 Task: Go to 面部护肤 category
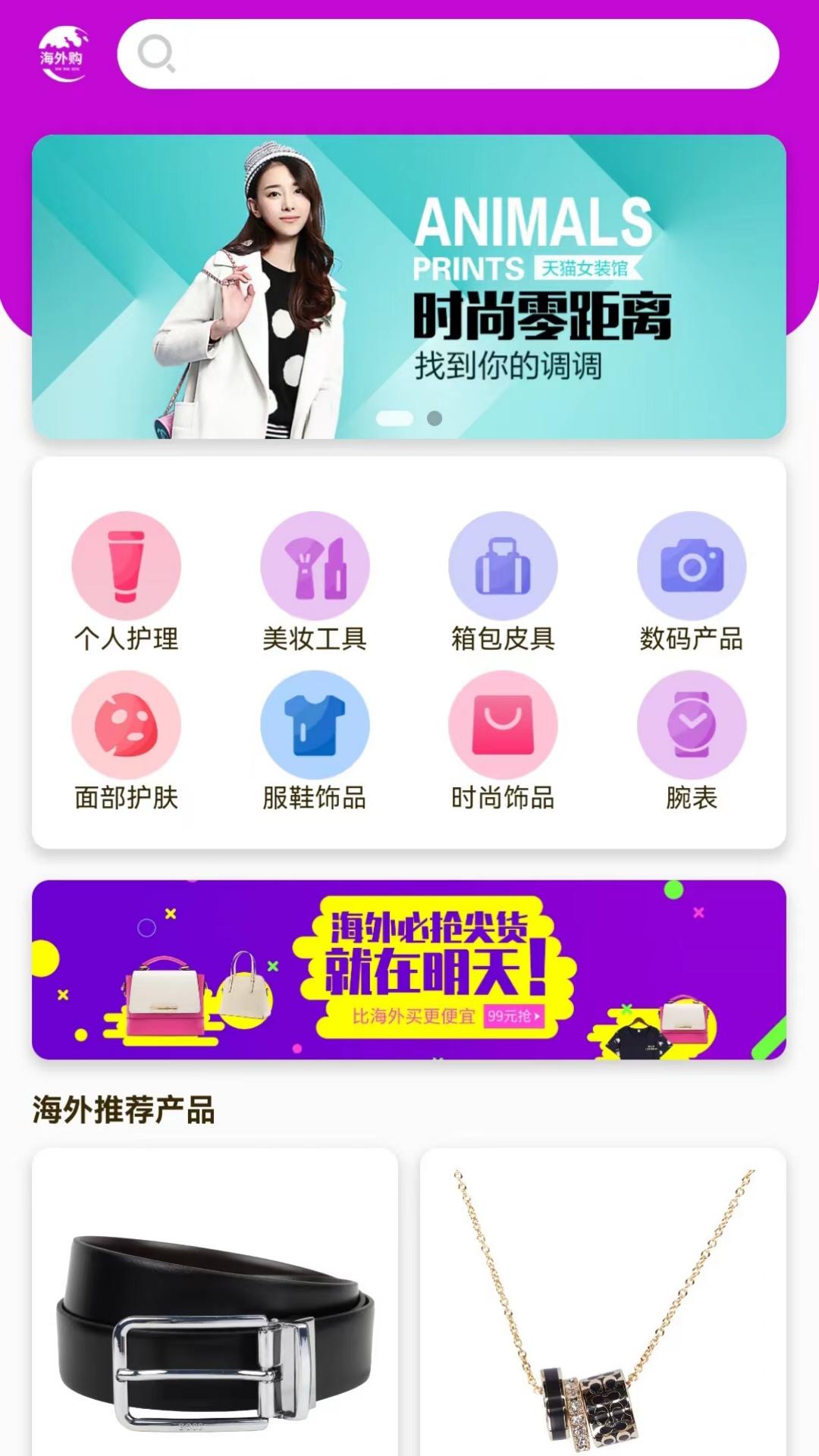coord(127,740)
